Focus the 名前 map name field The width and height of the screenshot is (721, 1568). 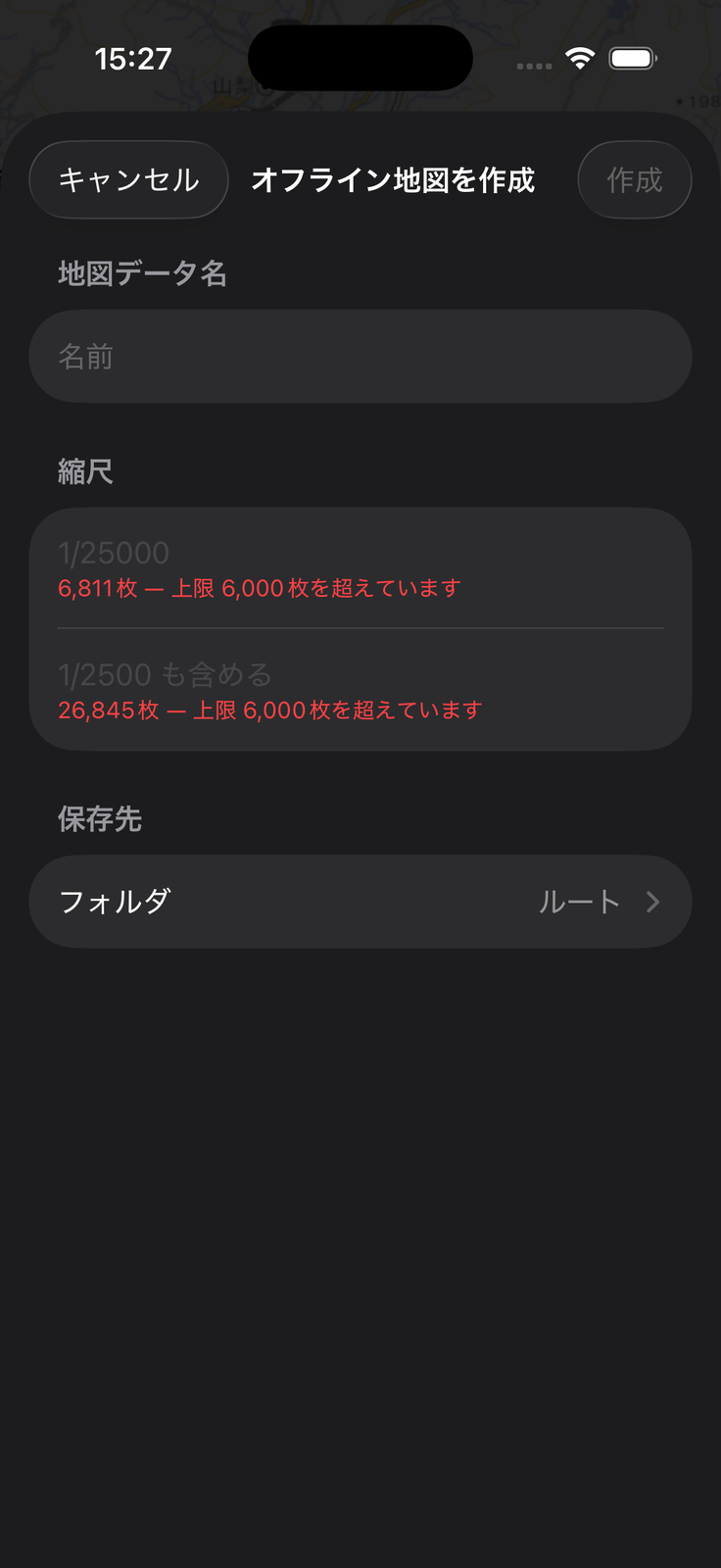coord(360,357)
